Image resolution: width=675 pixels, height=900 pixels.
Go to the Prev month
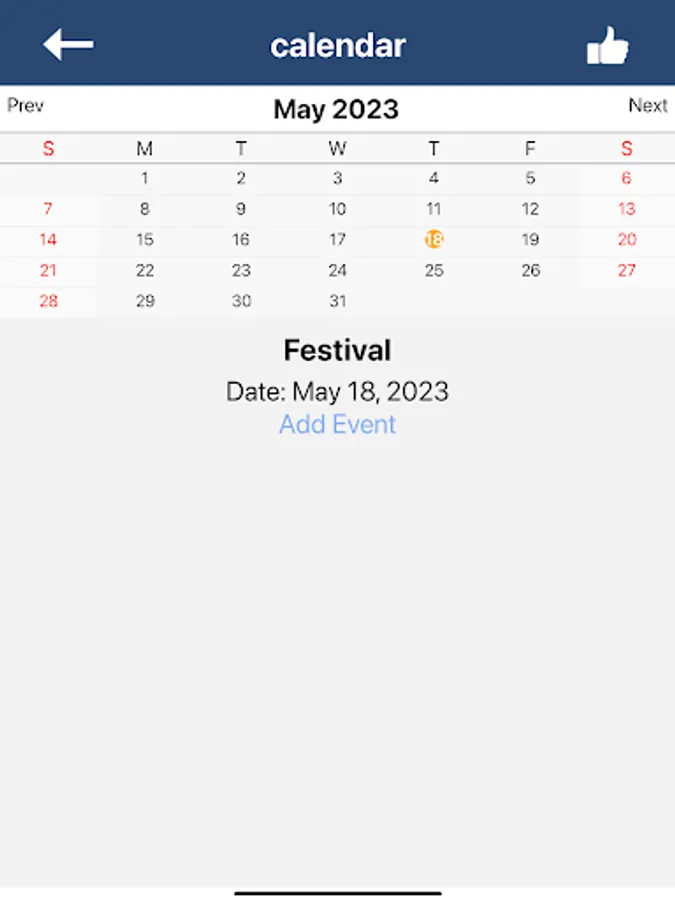(x=26, y=106)
